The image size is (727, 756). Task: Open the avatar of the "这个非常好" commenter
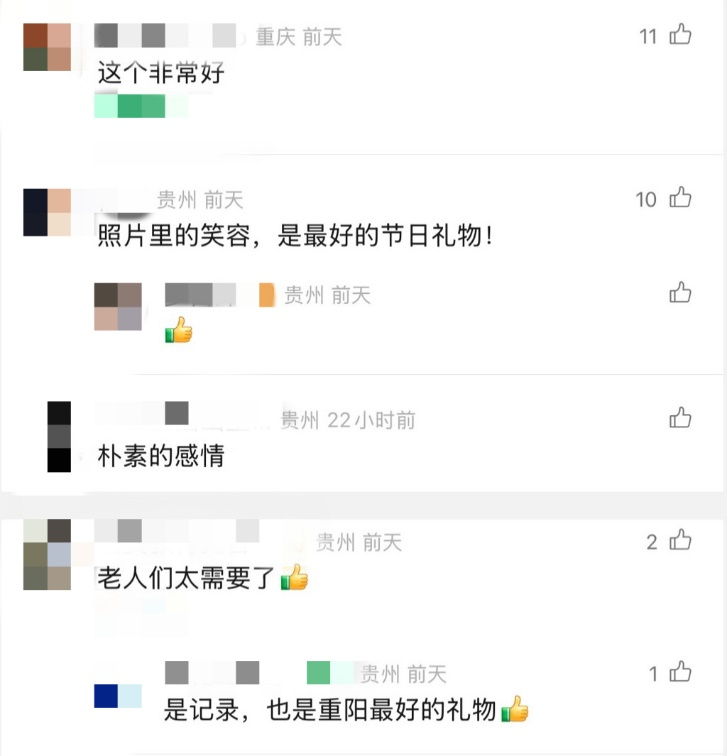[47, 47]
